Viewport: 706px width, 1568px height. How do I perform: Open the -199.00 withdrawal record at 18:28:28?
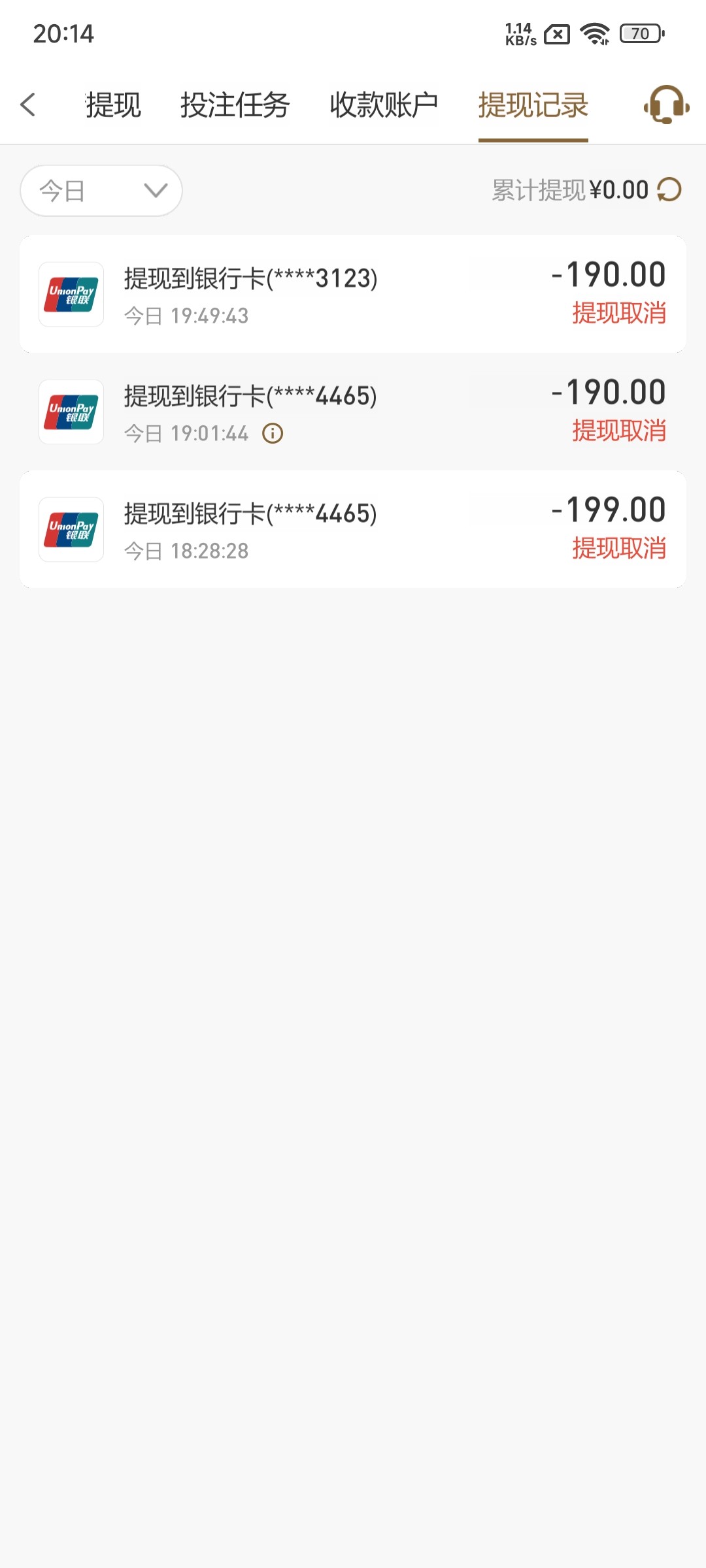pyautogui.click(x=353, y=529)
